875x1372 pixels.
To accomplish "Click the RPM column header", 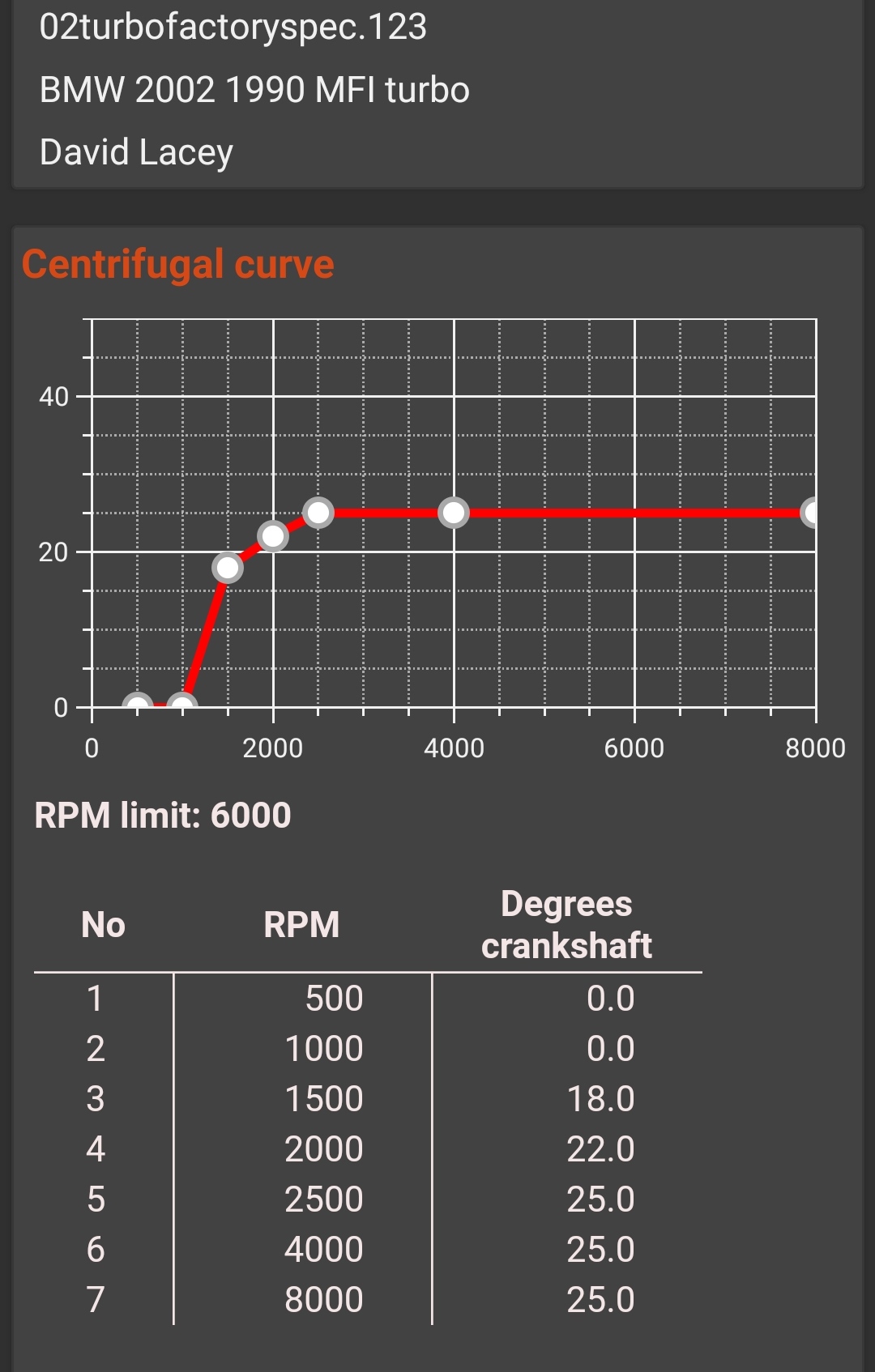I will 301,926.
